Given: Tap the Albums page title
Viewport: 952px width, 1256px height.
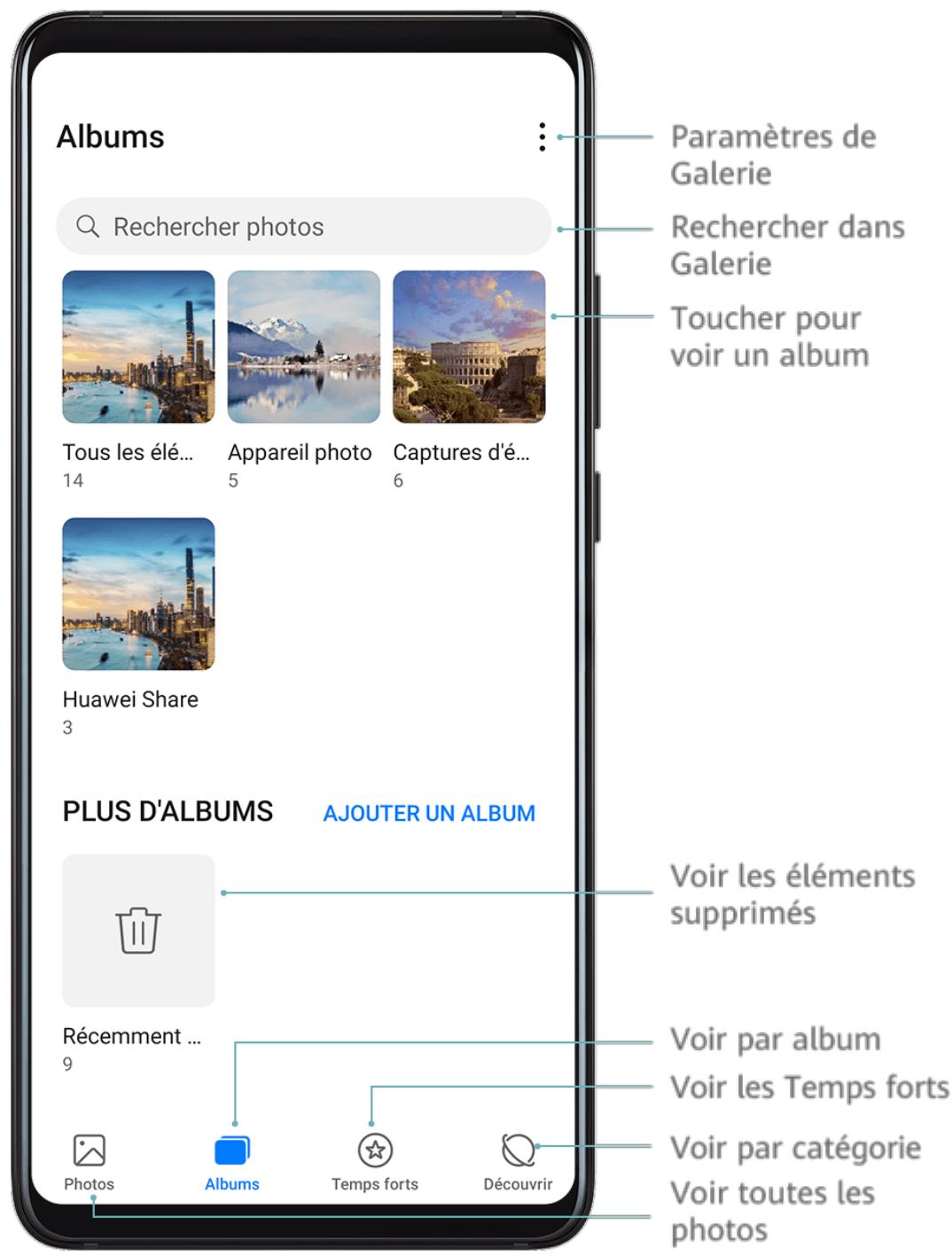Looking at the screenshot, I should click(x=112, y=137).
